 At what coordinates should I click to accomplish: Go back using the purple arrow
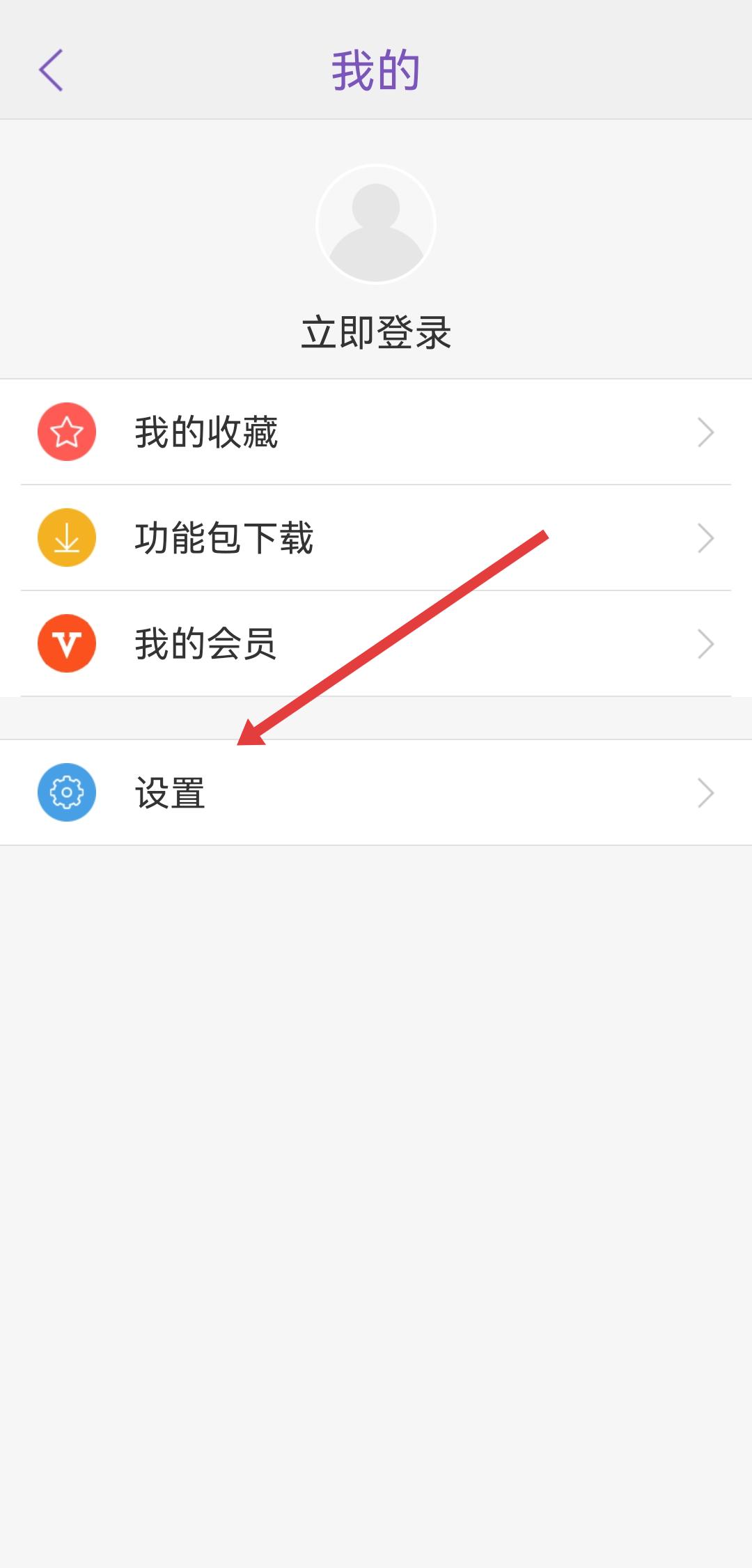[51, 70]
